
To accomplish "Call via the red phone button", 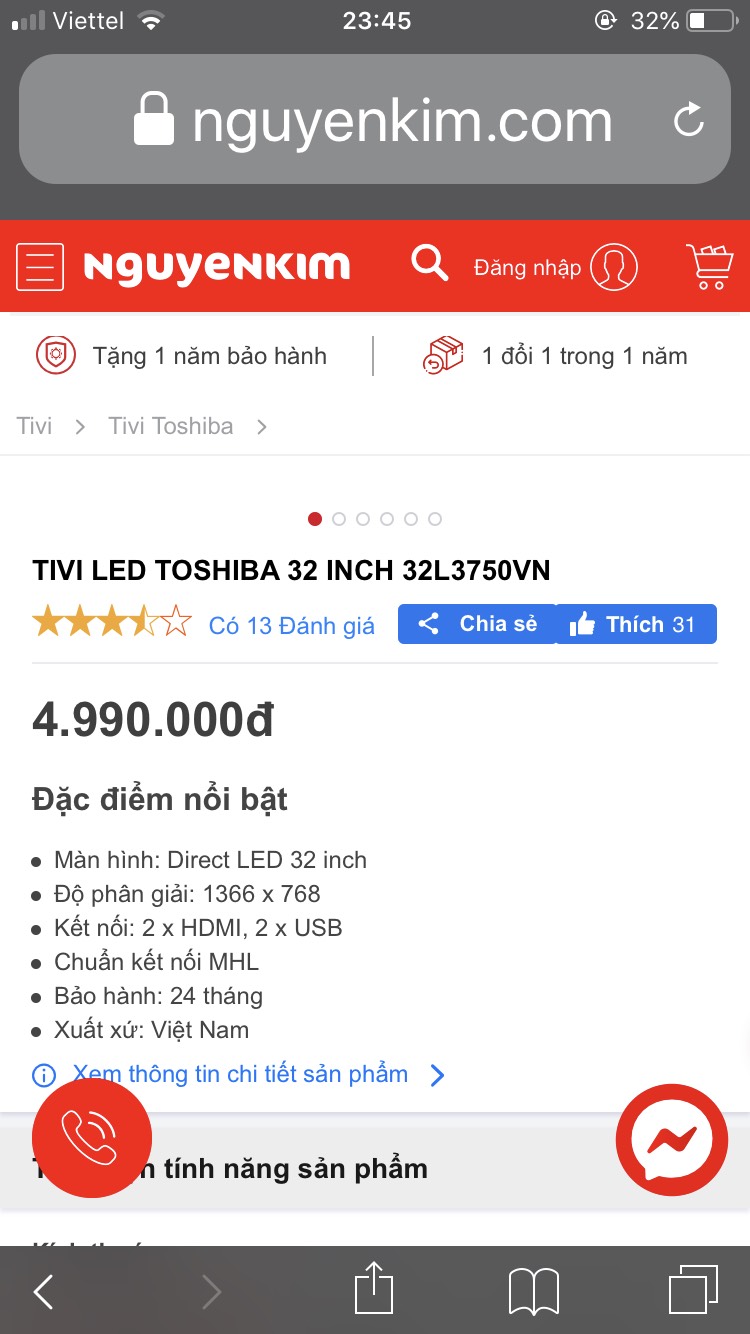I will tap(91, 1137).
